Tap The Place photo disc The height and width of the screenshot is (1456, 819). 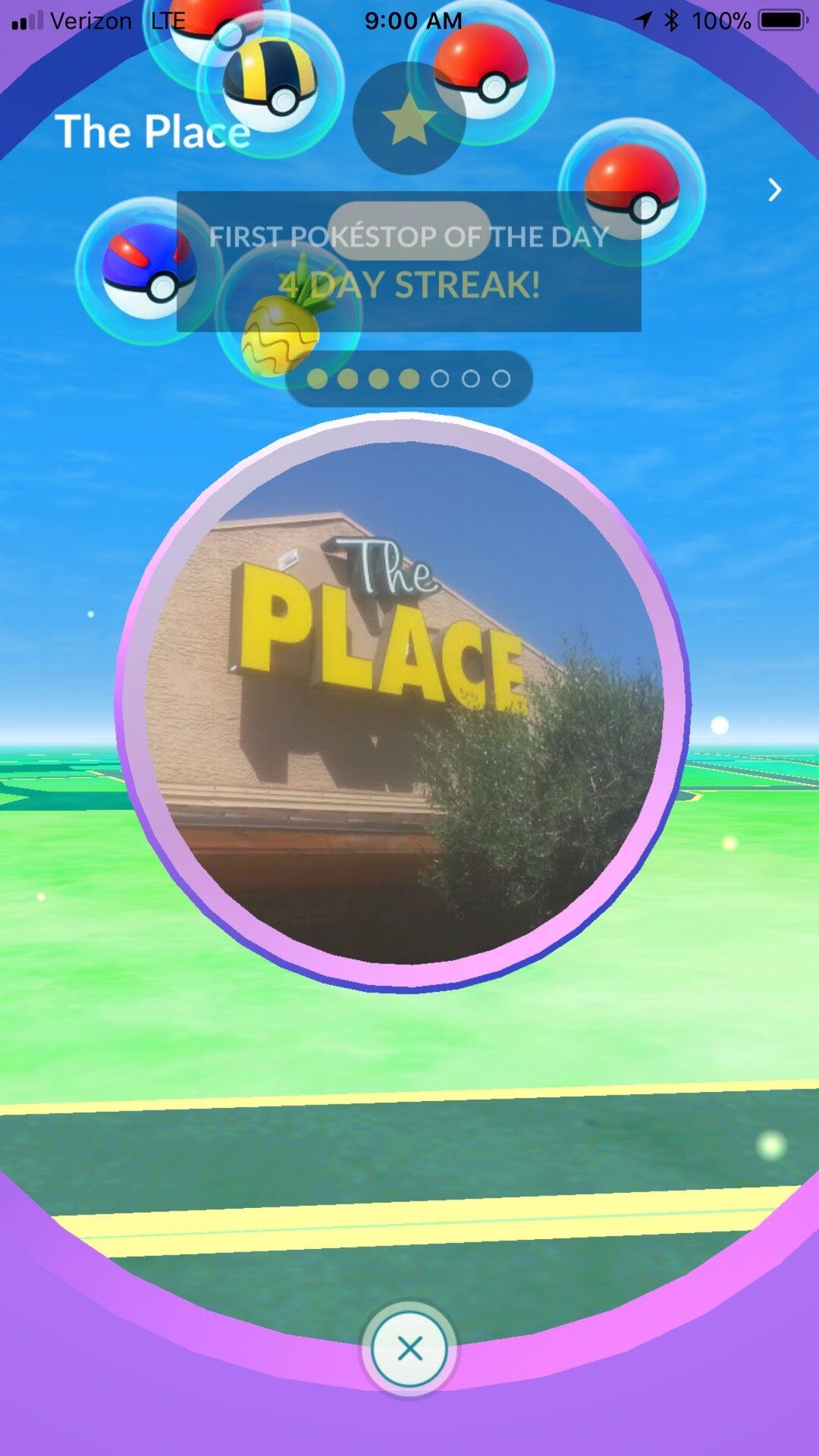click(x=402, y=701)
